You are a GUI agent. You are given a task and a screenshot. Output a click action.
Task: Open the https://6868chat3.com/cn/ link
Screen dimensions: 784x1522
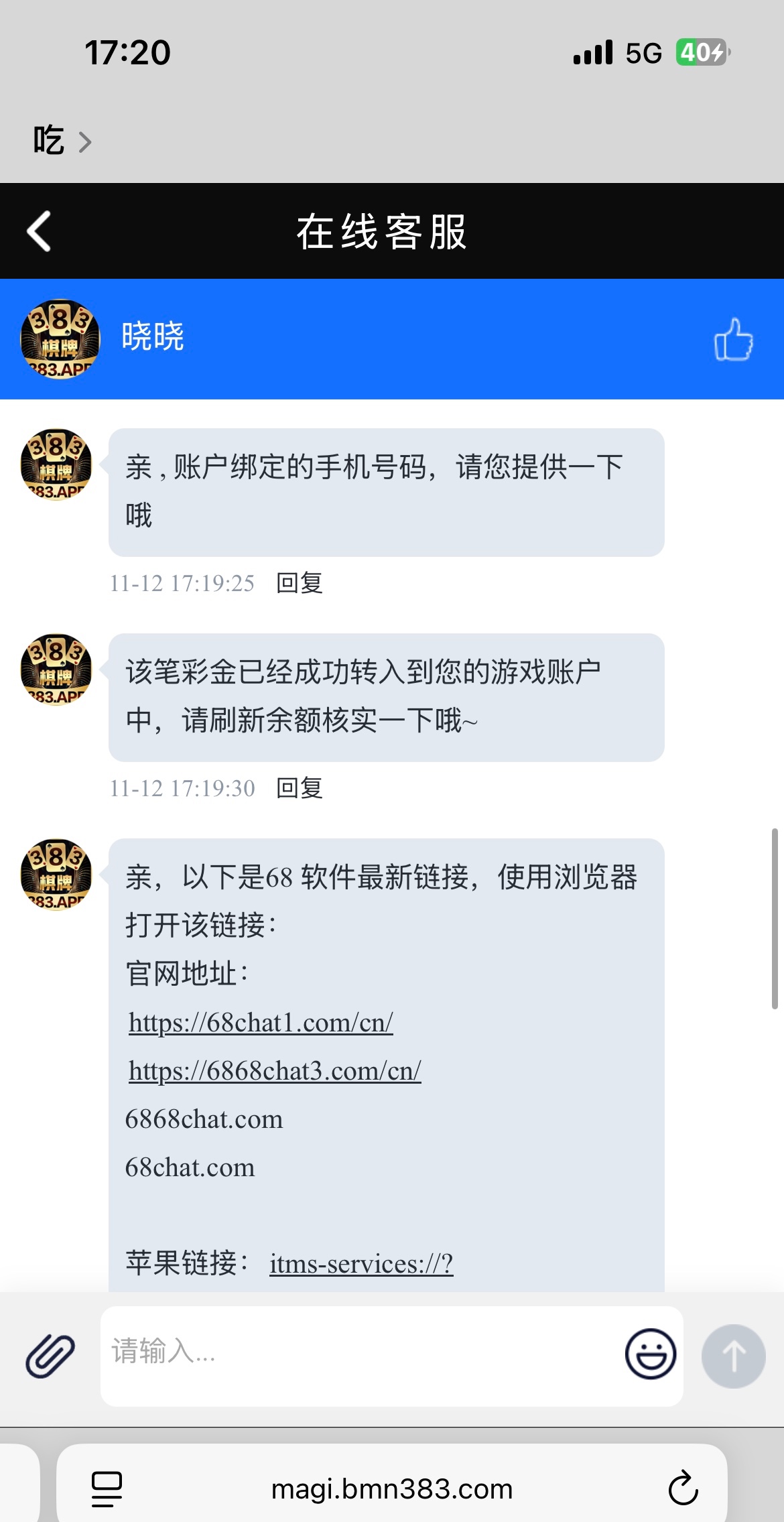[x=275, y=1071]
